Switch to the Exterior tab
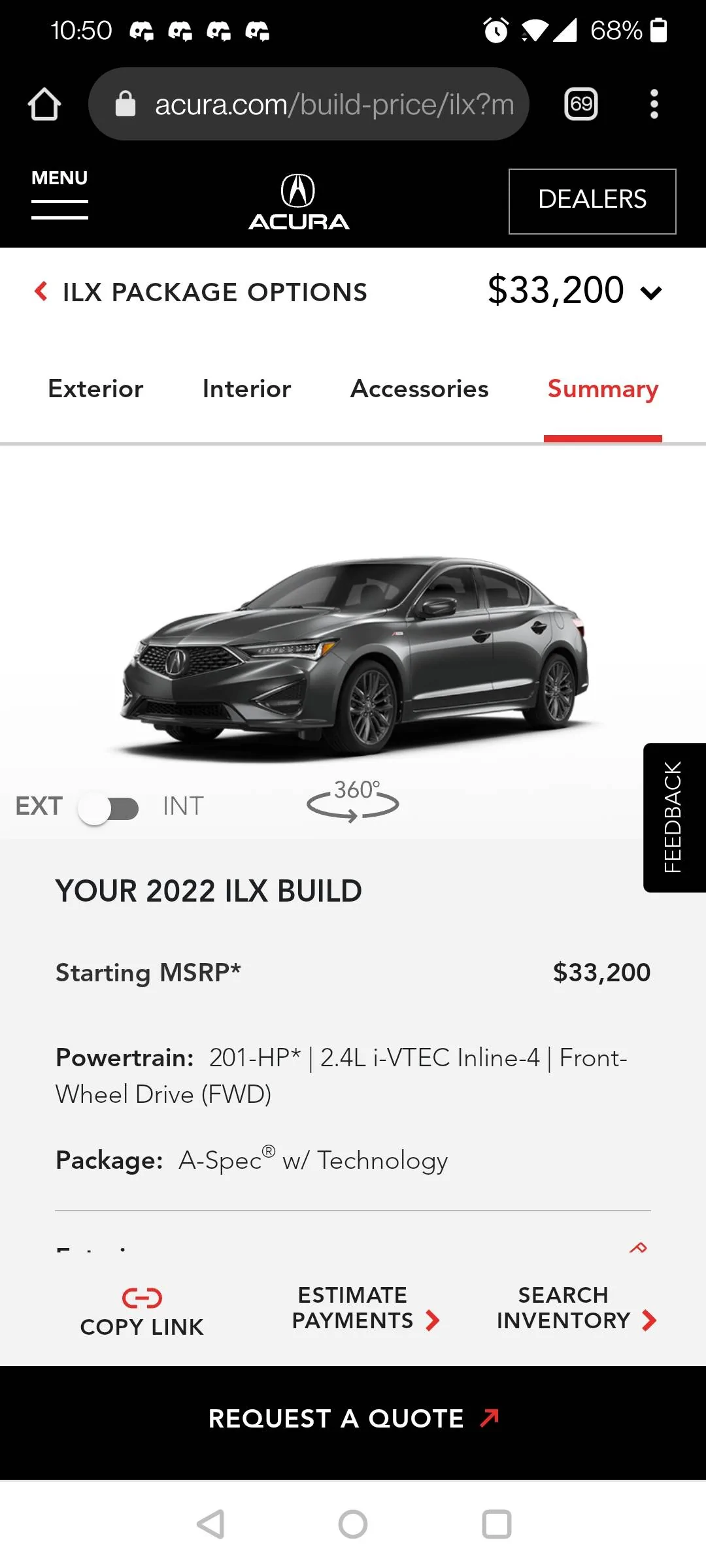706x1568 pixels. pos(95,389)
